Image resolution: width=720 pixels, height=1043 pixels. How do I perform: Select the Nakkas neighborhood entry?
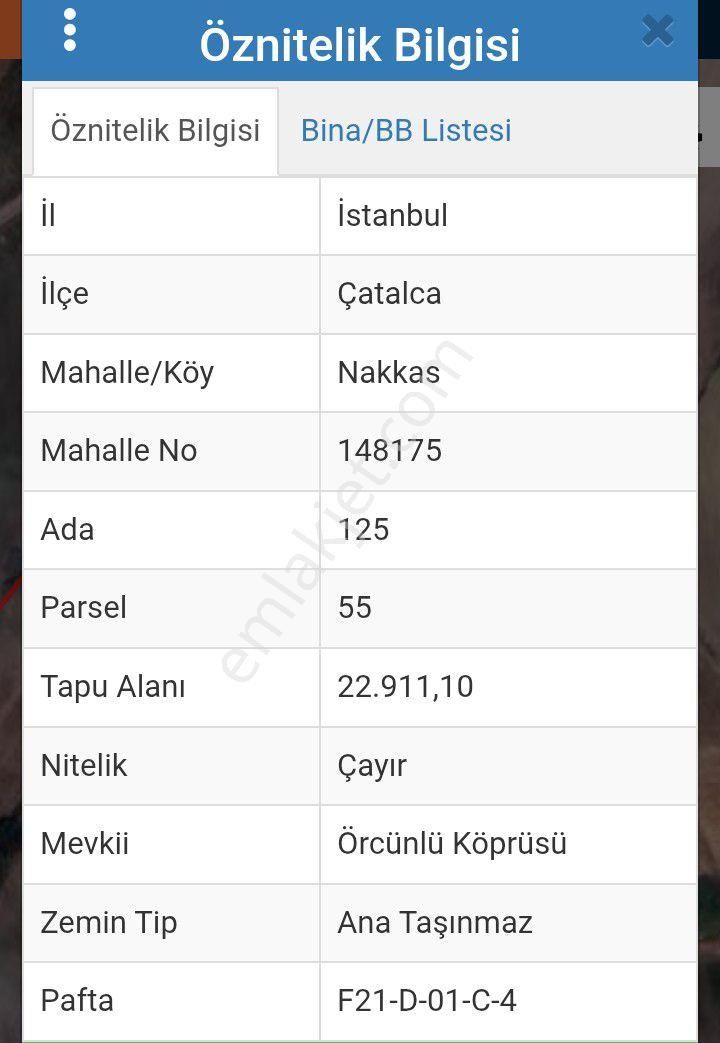387,372
